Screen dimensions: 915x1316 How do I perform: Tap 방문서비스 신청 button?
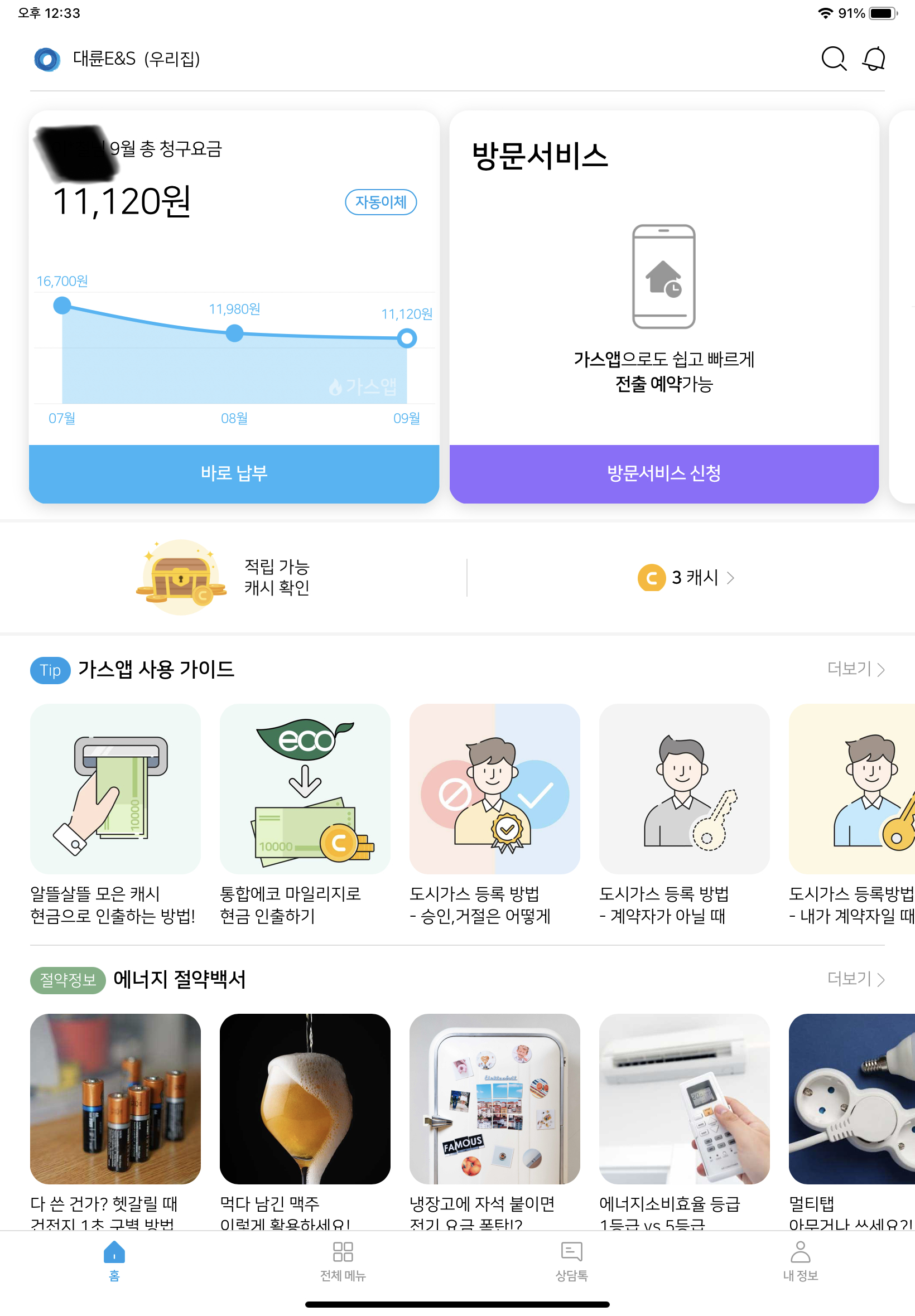663,473
